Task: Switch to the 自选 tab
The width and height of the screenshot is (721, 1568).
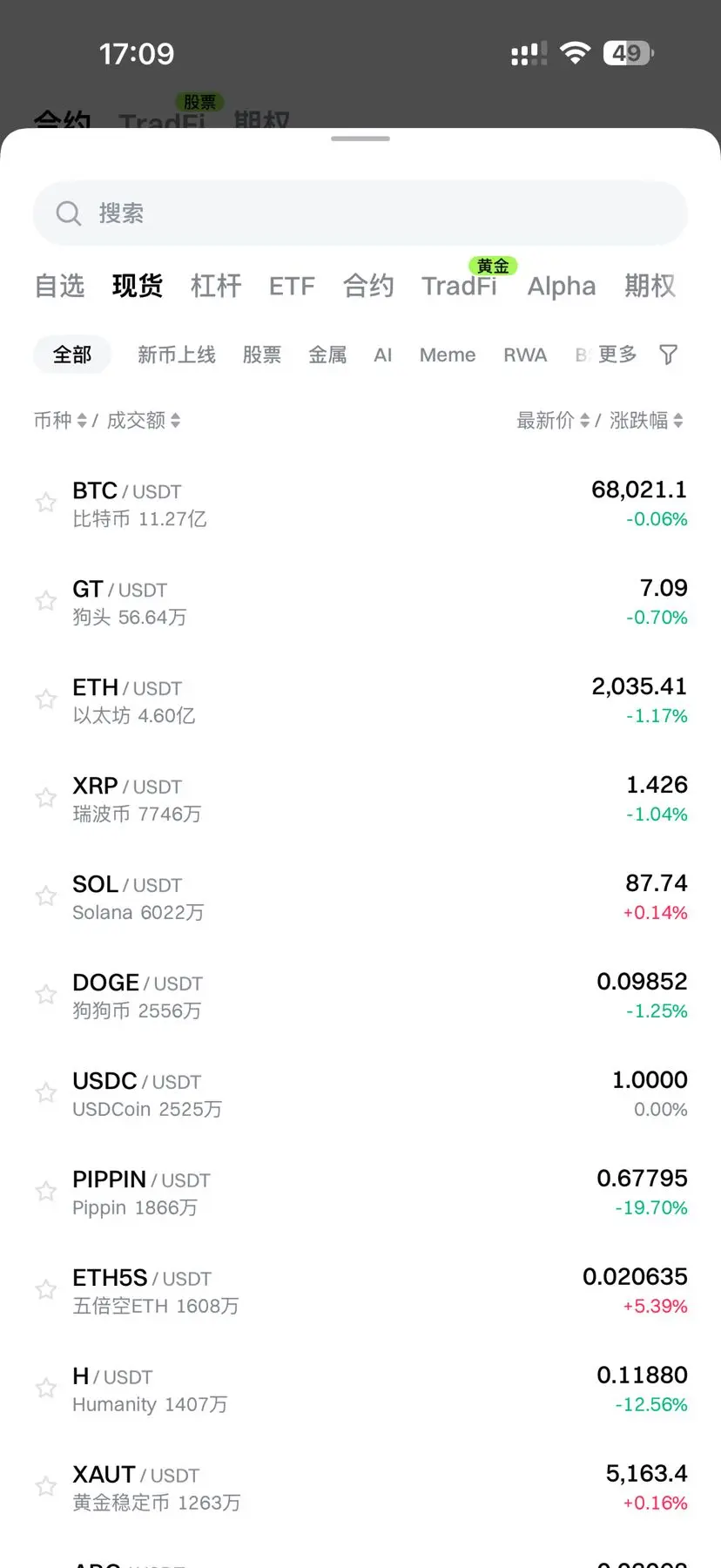Action: (59, 286)
